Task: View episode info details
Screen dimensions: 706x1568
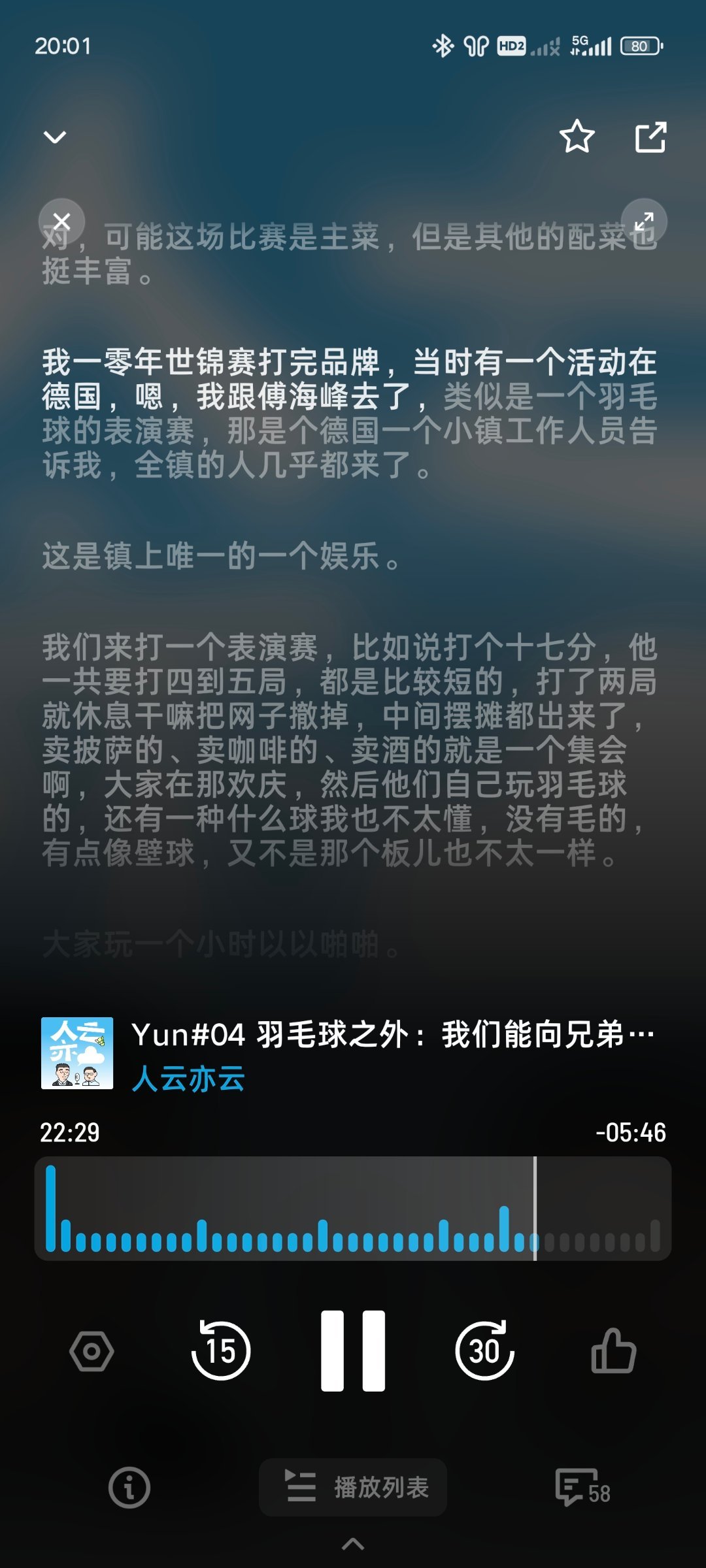Action: tap(129, 1488)
